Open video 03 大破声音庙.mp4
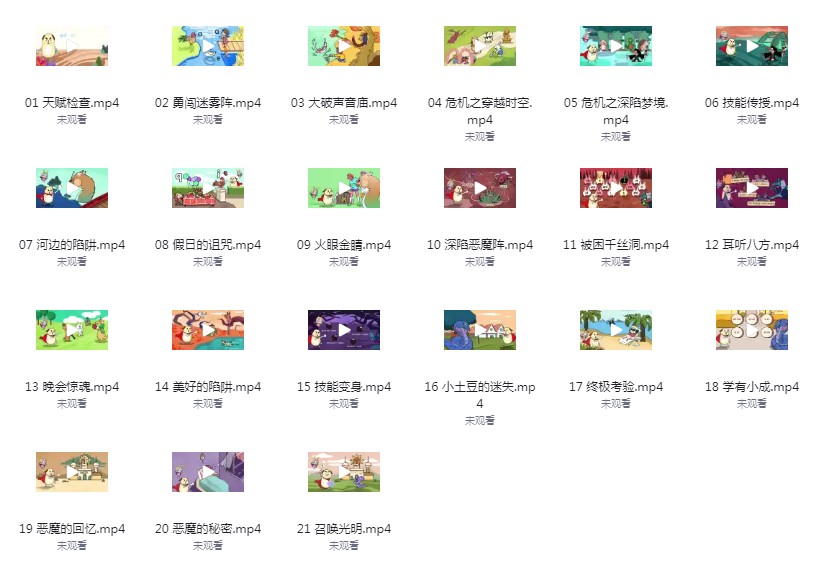This screenshot has height=575, width=813. point(344,46)
